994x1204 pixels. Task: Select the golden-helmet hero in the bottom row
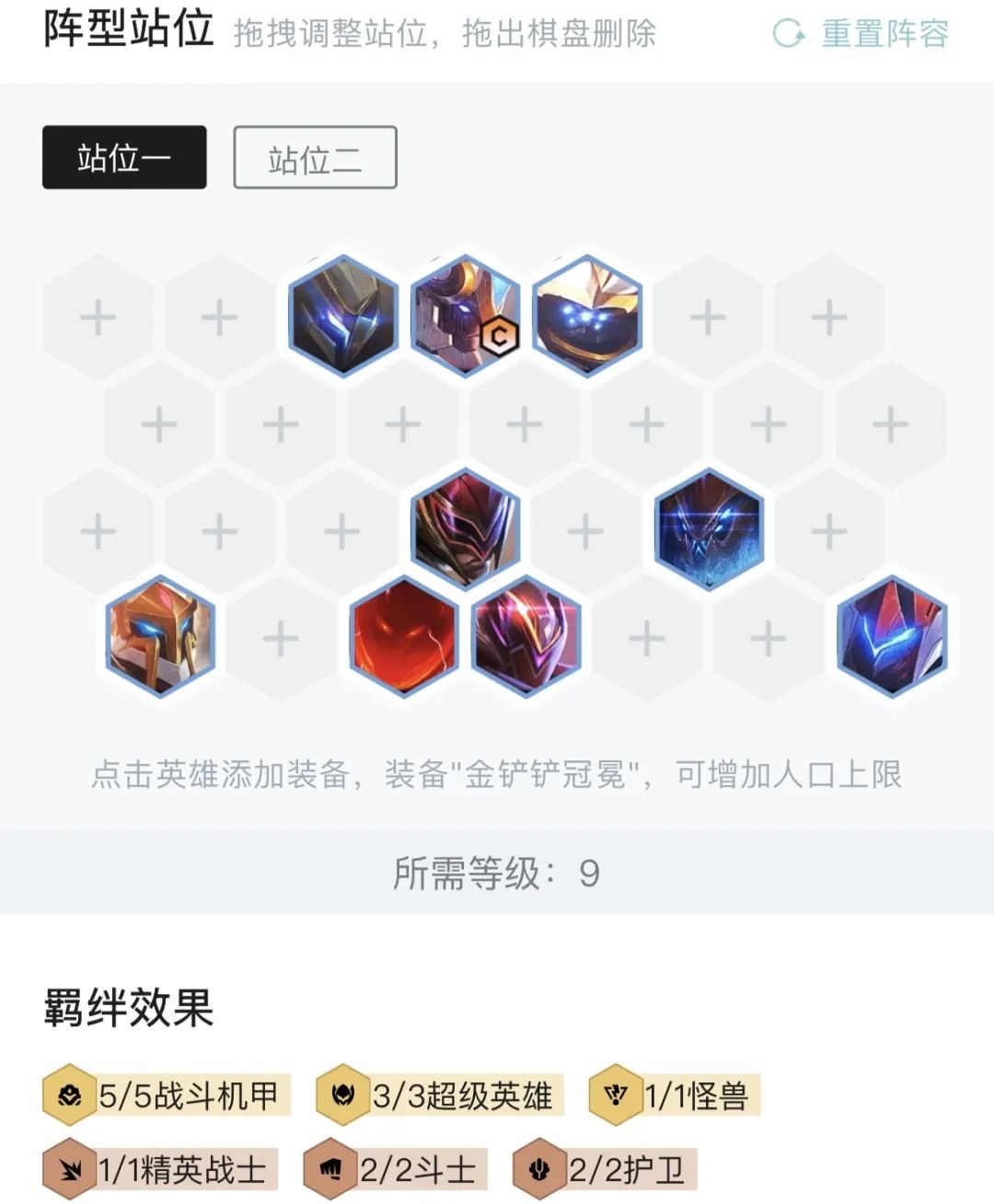pyautogui.click(x=160, y=636)
